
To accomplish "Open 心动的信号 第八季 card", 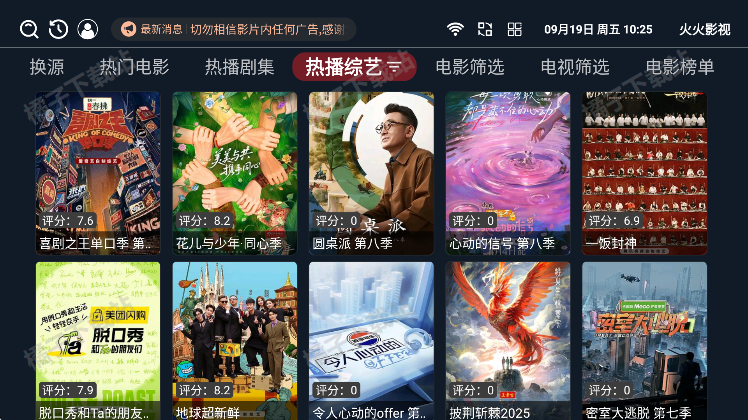I will tap(508, 172).
